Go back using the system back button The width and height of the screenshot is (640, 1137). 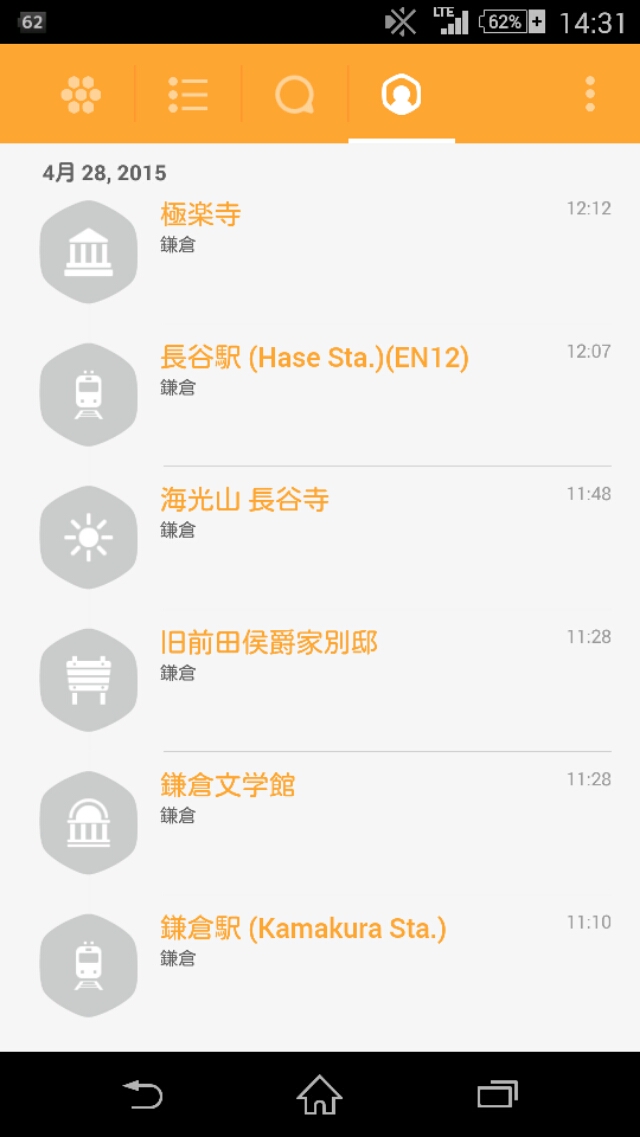coord(143,1094)
